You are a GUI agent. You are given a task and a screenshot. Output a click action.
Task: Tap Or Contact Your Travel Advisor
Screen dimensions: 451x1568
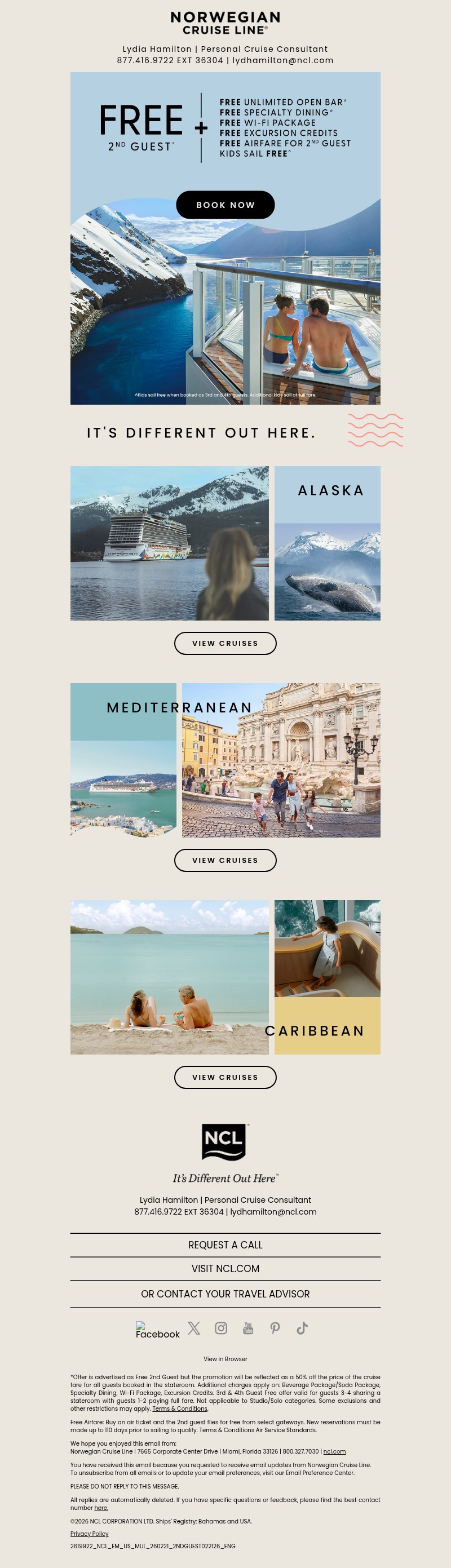coord(225,1294)
